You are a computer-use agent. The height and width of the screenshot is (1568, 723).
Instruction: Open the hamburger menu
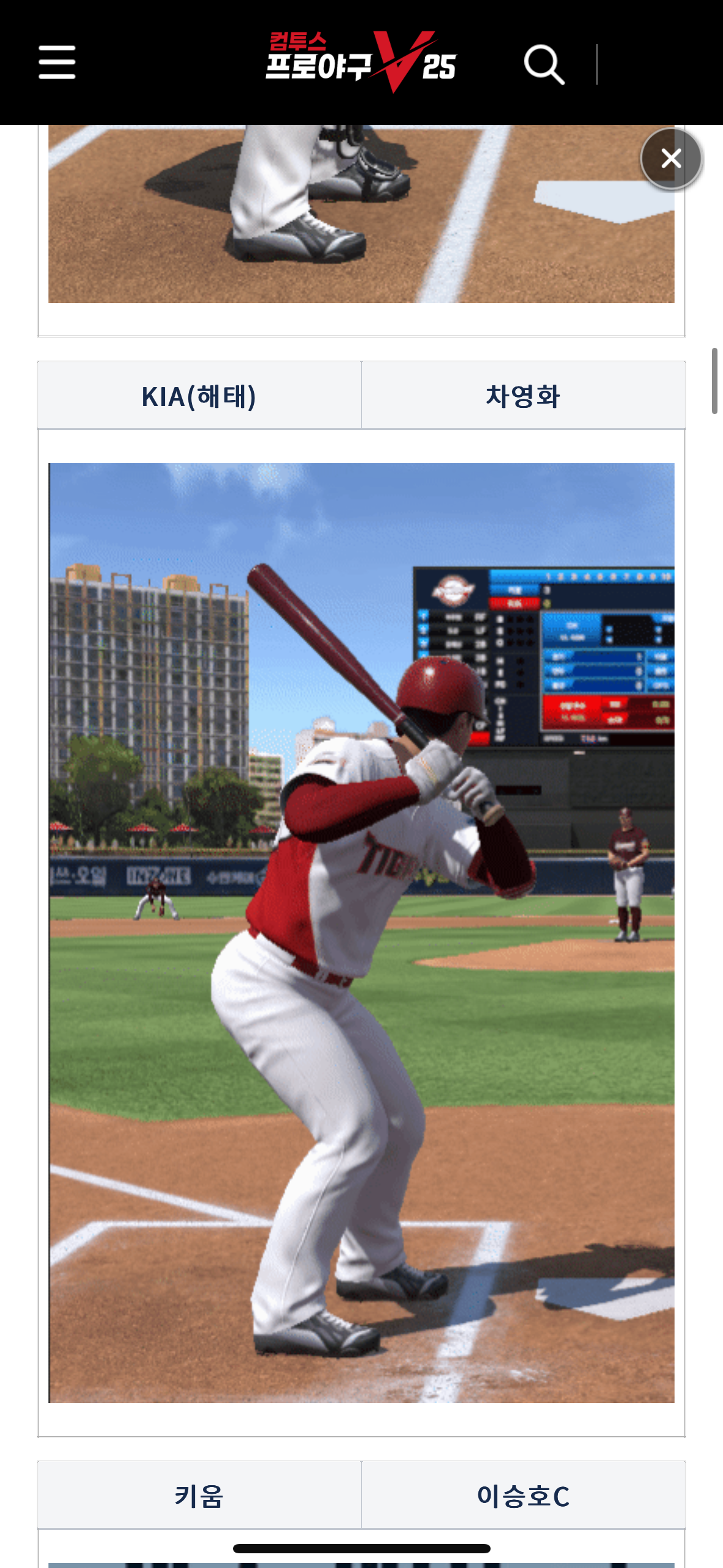click(57, 63)
